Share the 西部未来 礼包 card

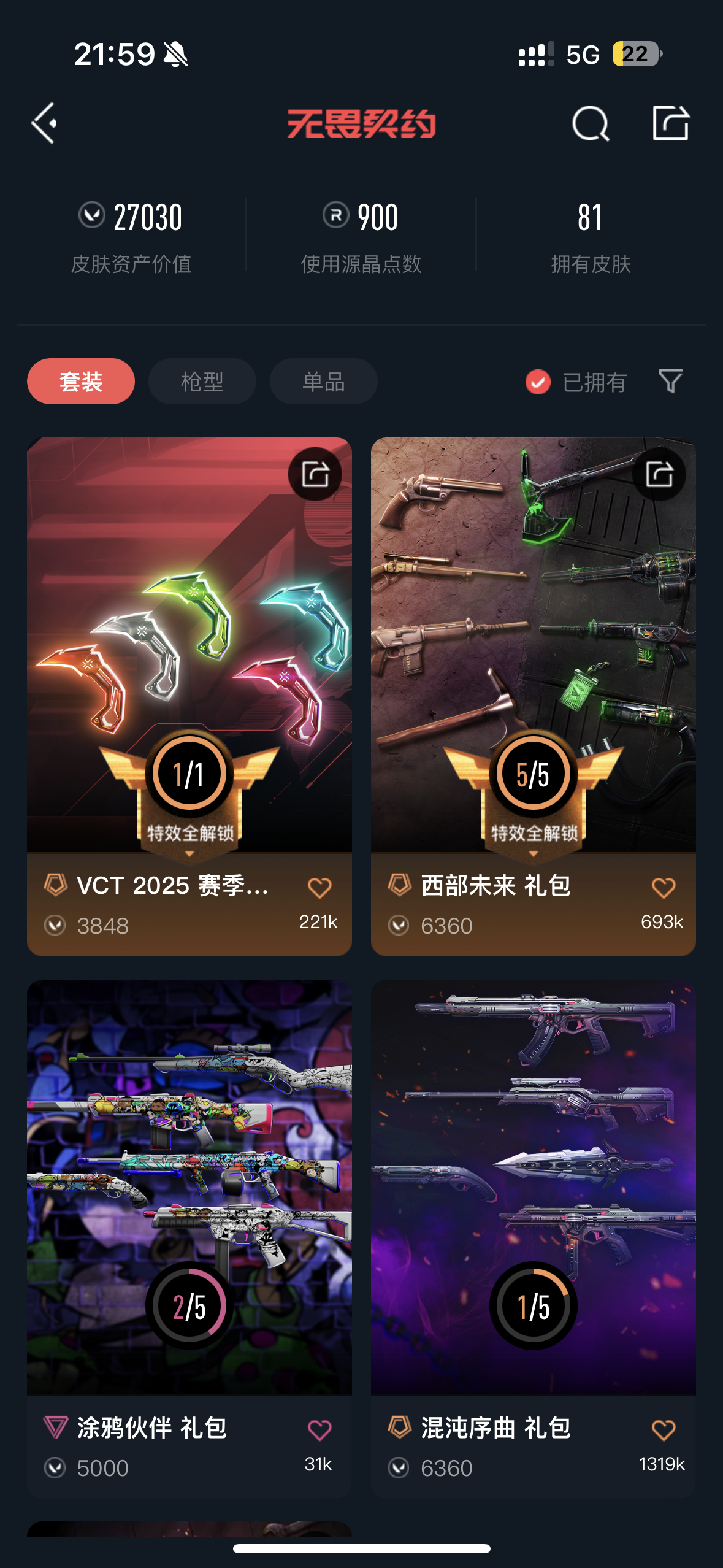point(659,474)
